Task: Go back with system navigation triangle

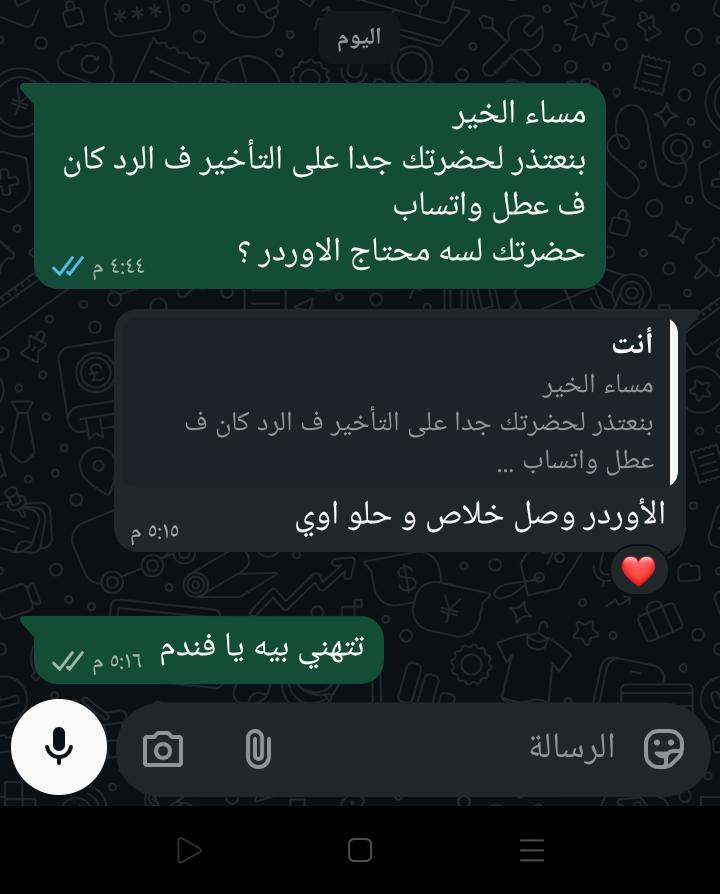Action: pyautogui.click(x=189, y=851)
